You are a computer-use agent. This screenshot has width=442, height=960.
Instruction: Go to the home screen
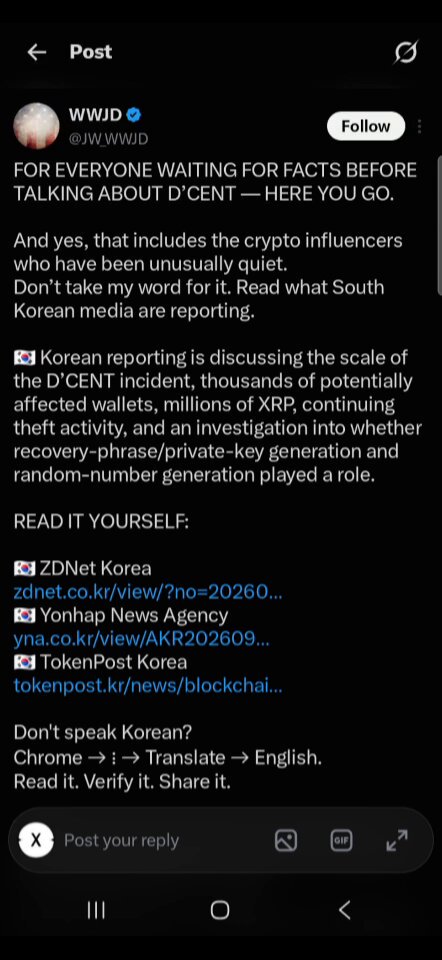(x=220, y=910)
